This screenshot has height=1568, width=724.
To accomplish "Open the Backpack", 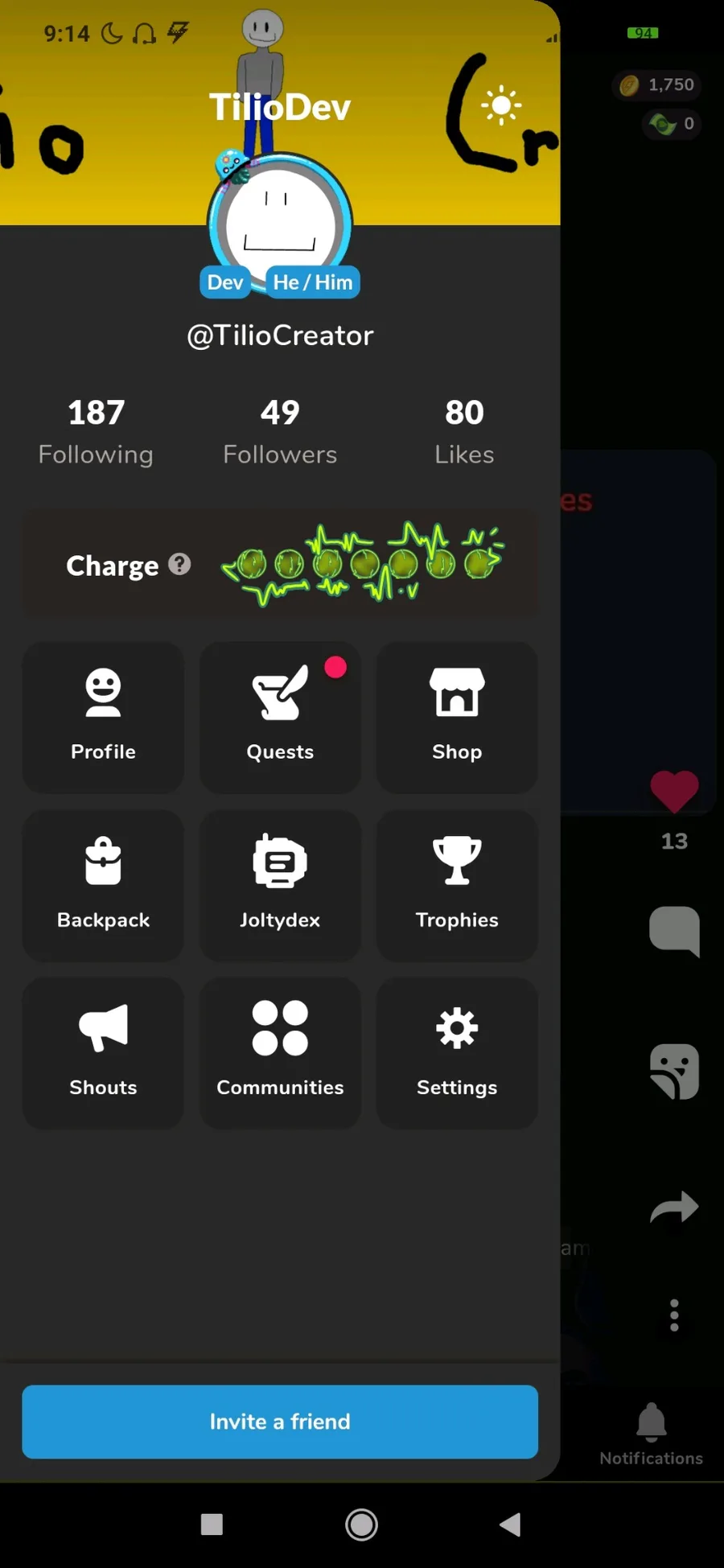I will [x=103, y=885].
